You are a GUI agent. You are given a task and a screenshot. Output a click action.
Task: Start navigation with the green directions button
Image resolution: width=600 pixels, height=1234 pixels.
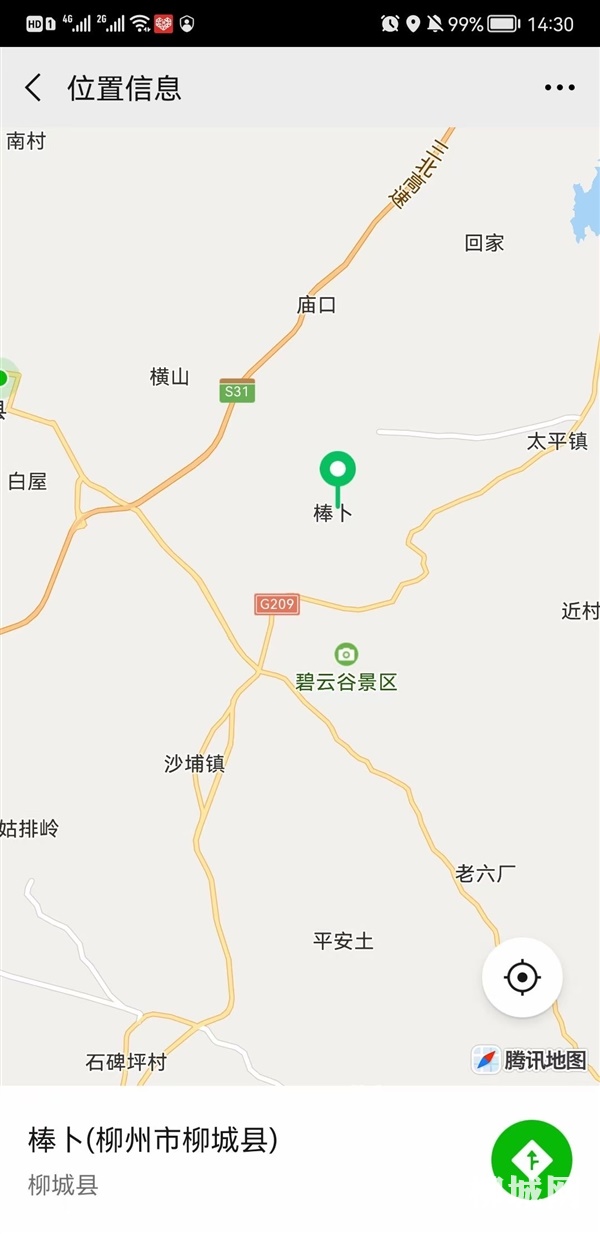pos(532,1160)
